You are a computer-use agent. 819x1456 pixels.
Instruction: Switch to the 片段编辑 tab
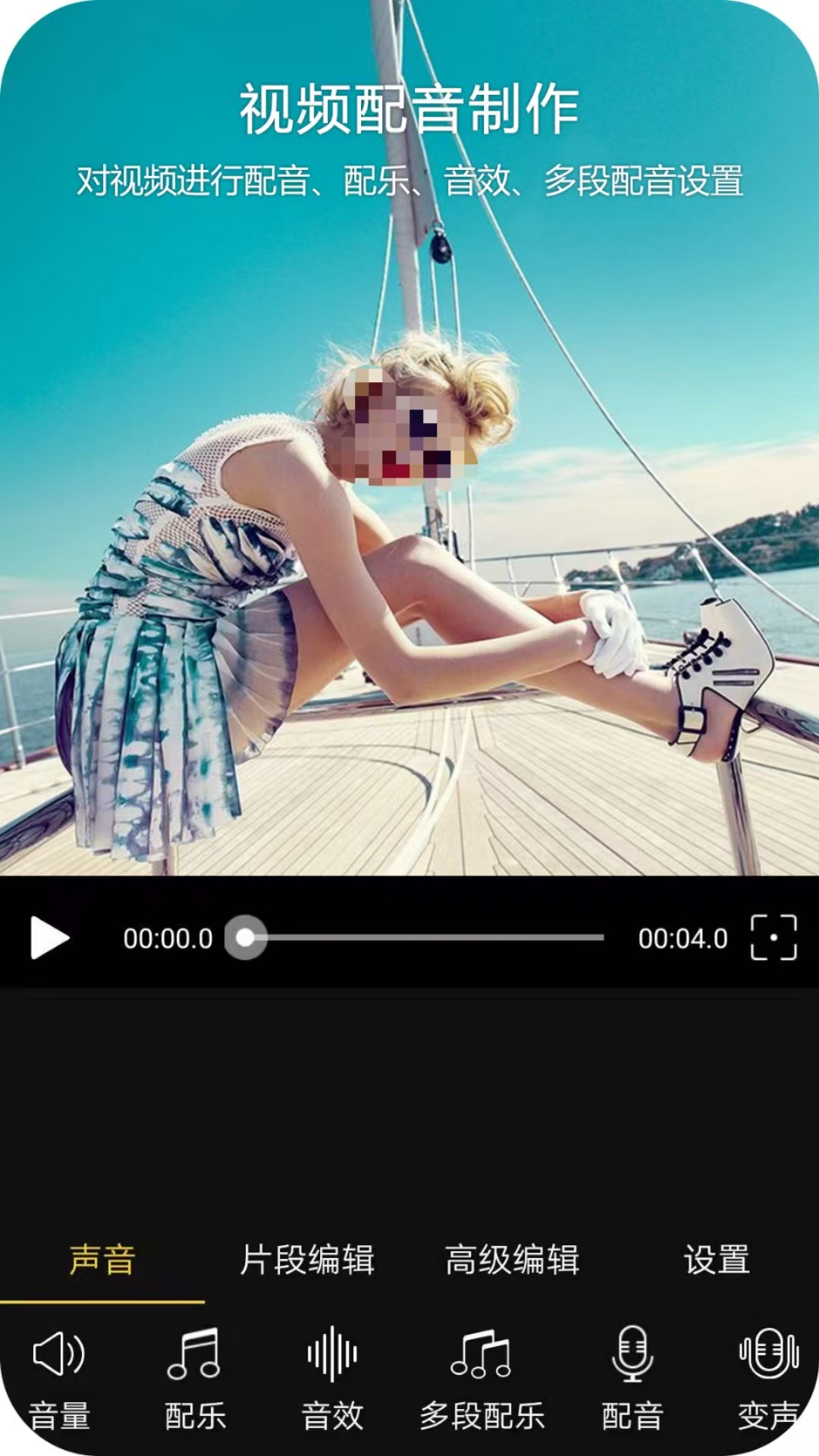click(x=307, y=1260)
